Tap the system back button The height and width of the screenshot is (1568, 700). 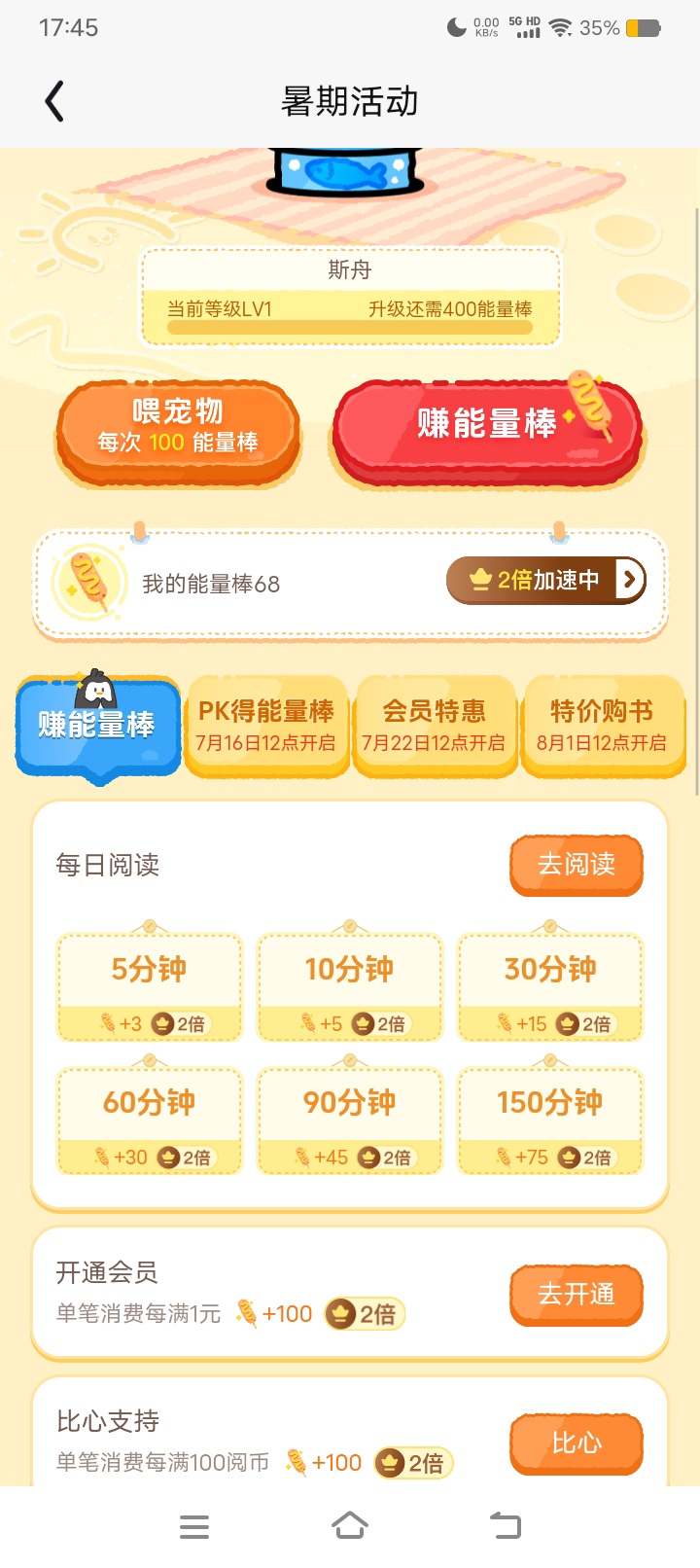click(x=505, y=1526)
